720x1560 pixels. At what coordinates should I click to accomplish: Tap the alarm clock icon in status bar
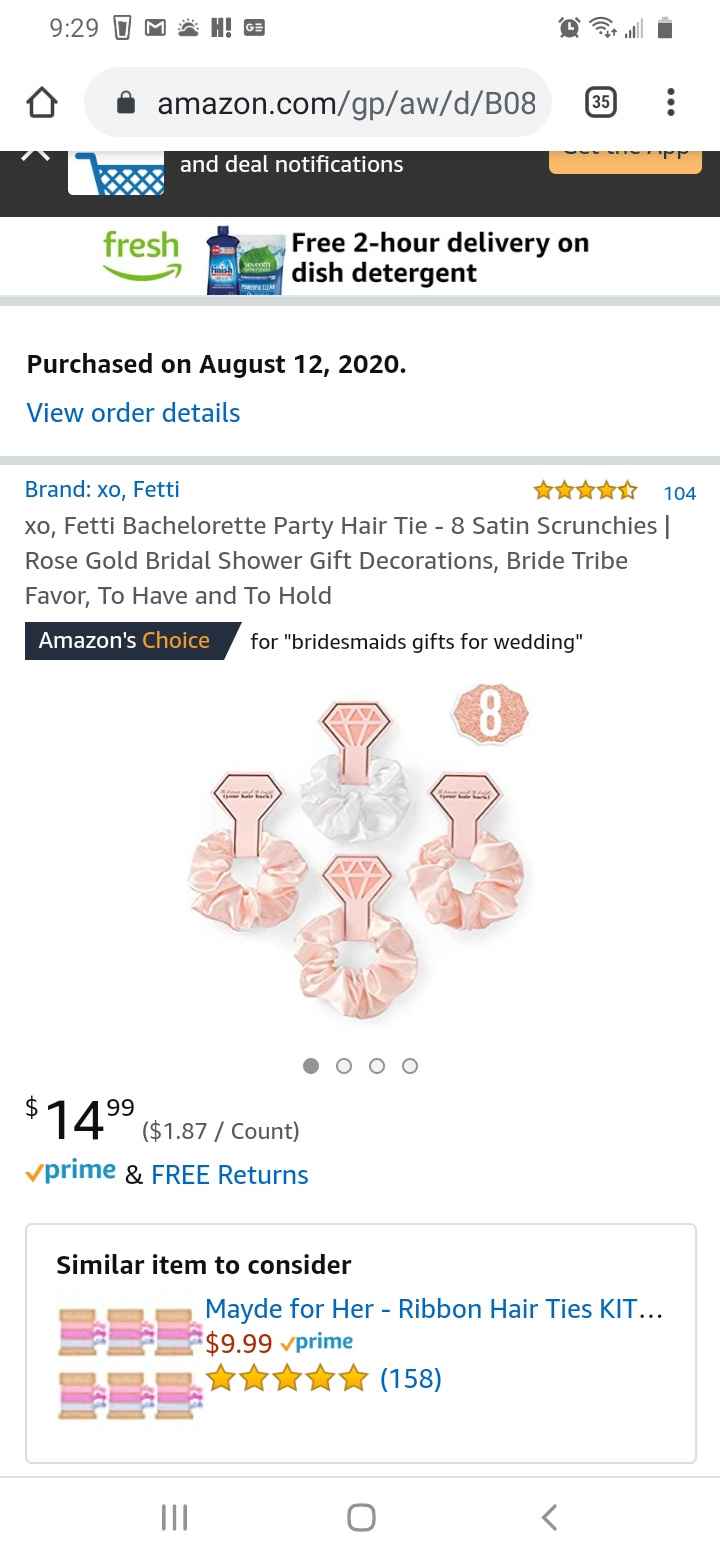tap(568, 28)
